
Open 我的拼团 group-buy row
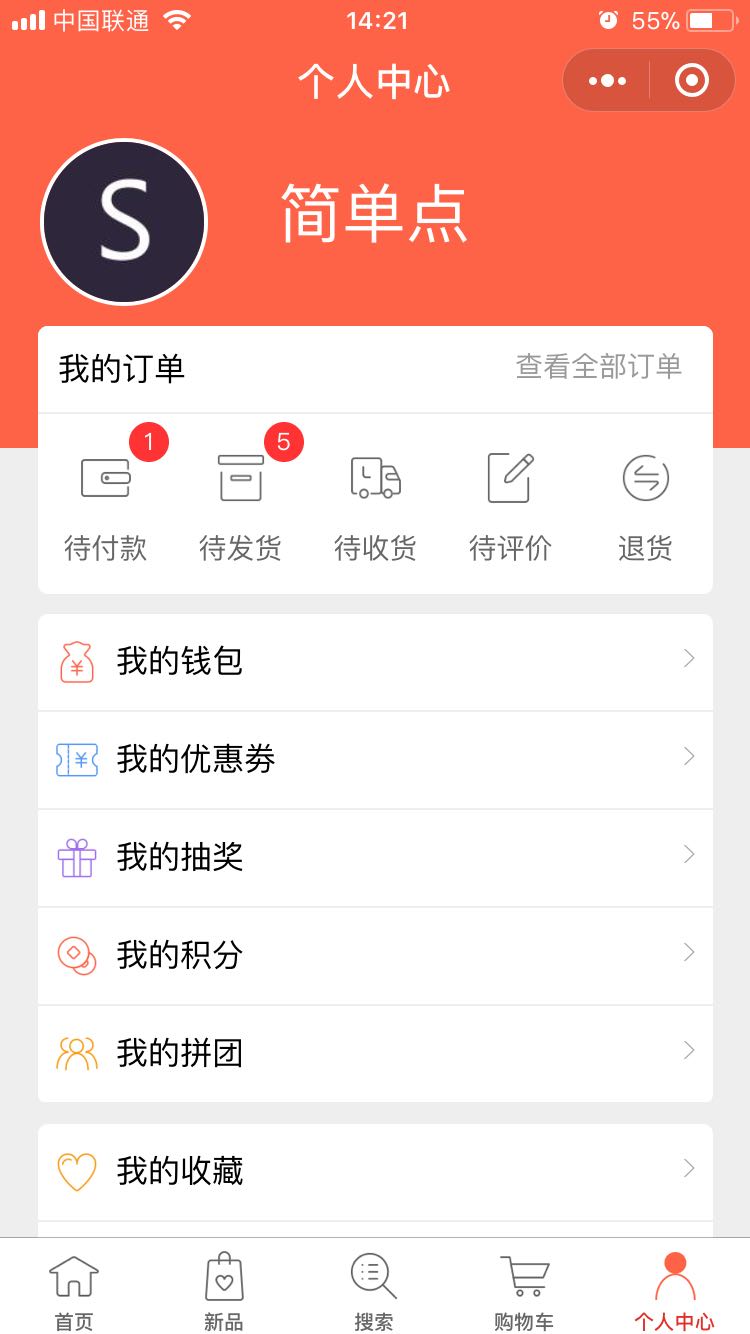[x=375, y=1054]
